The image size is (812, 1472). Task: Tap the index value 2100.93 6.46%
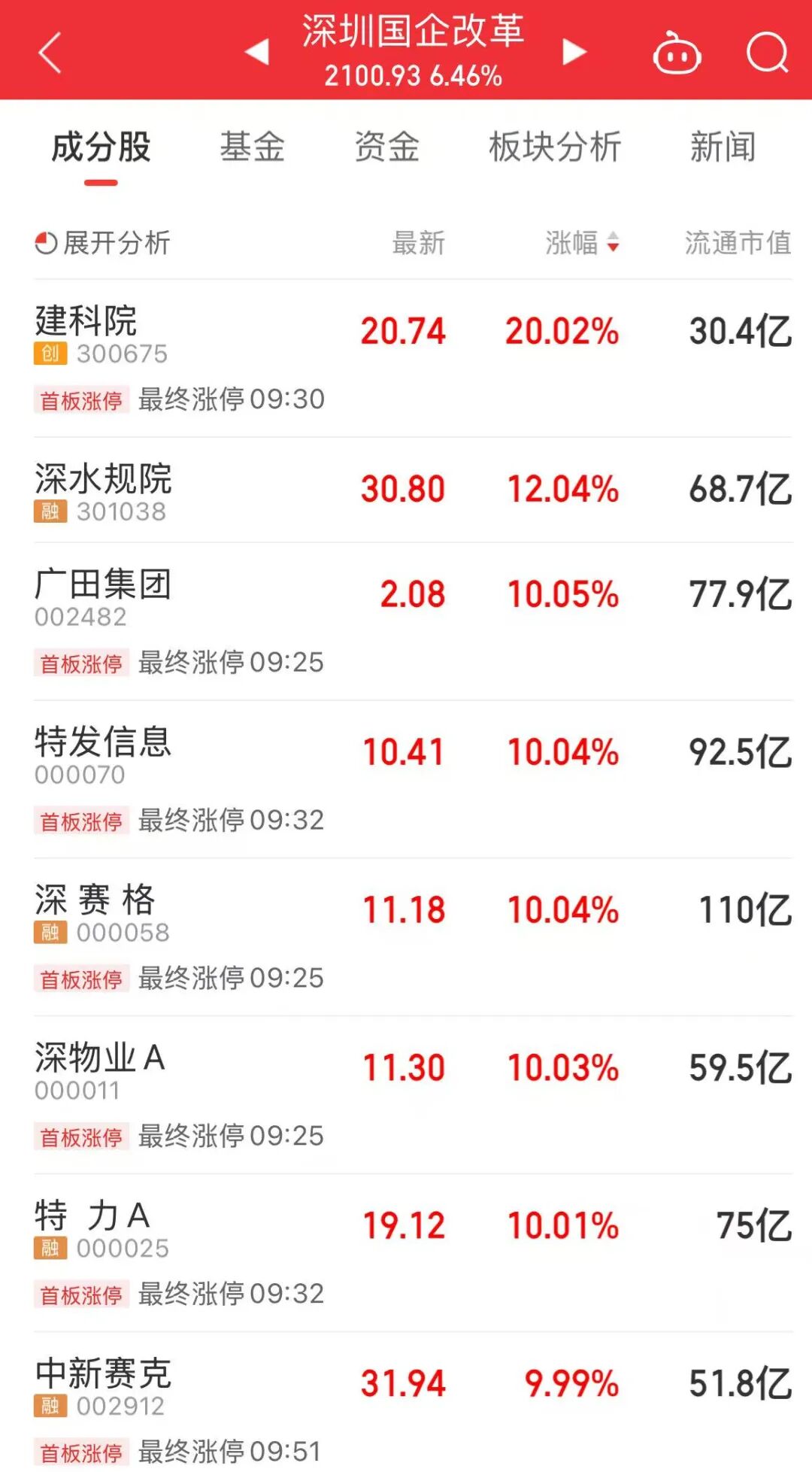tap(414, 75)
